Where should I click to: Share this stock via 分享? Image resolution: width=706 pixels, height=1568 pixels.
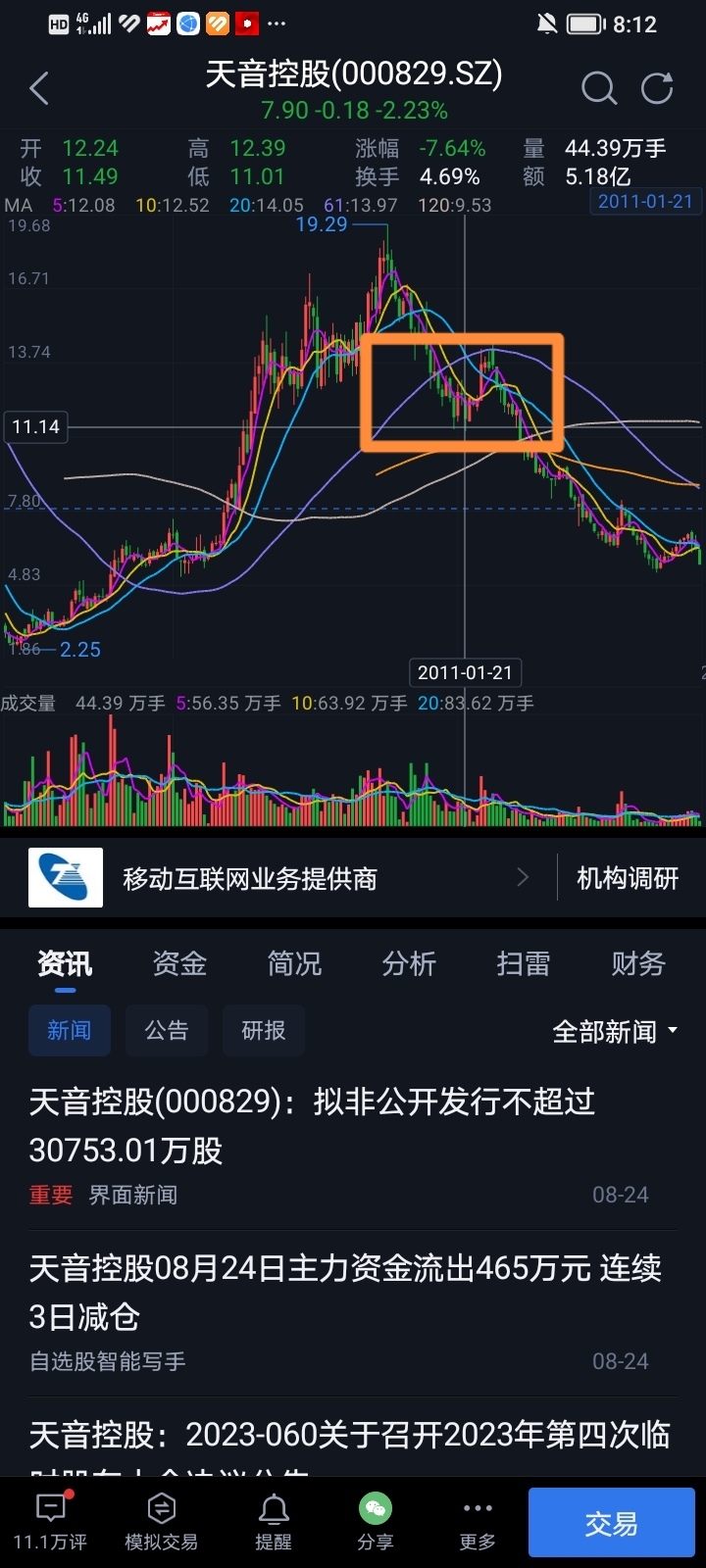pyautogui.click(x=376, y=1522)
